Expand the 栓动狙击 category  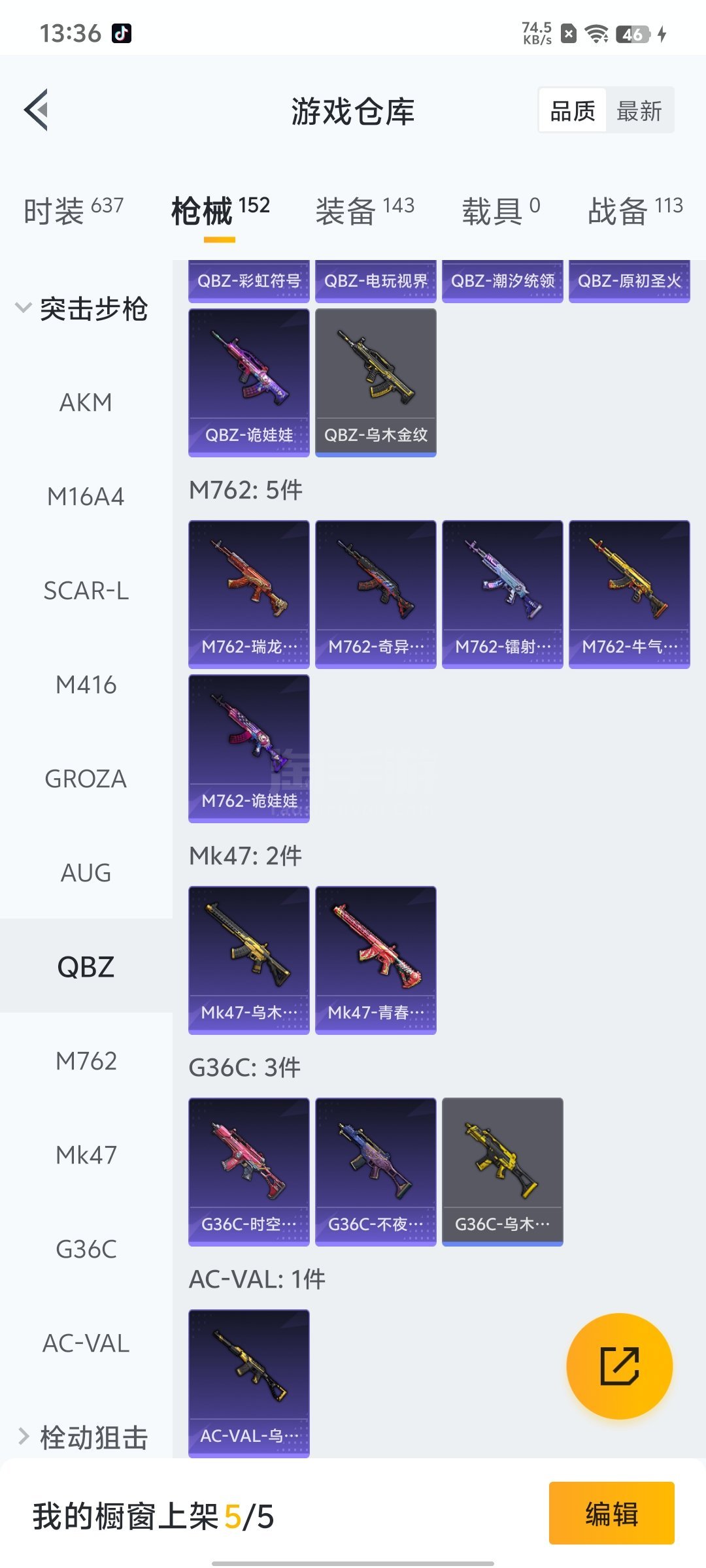[82, 1437]
